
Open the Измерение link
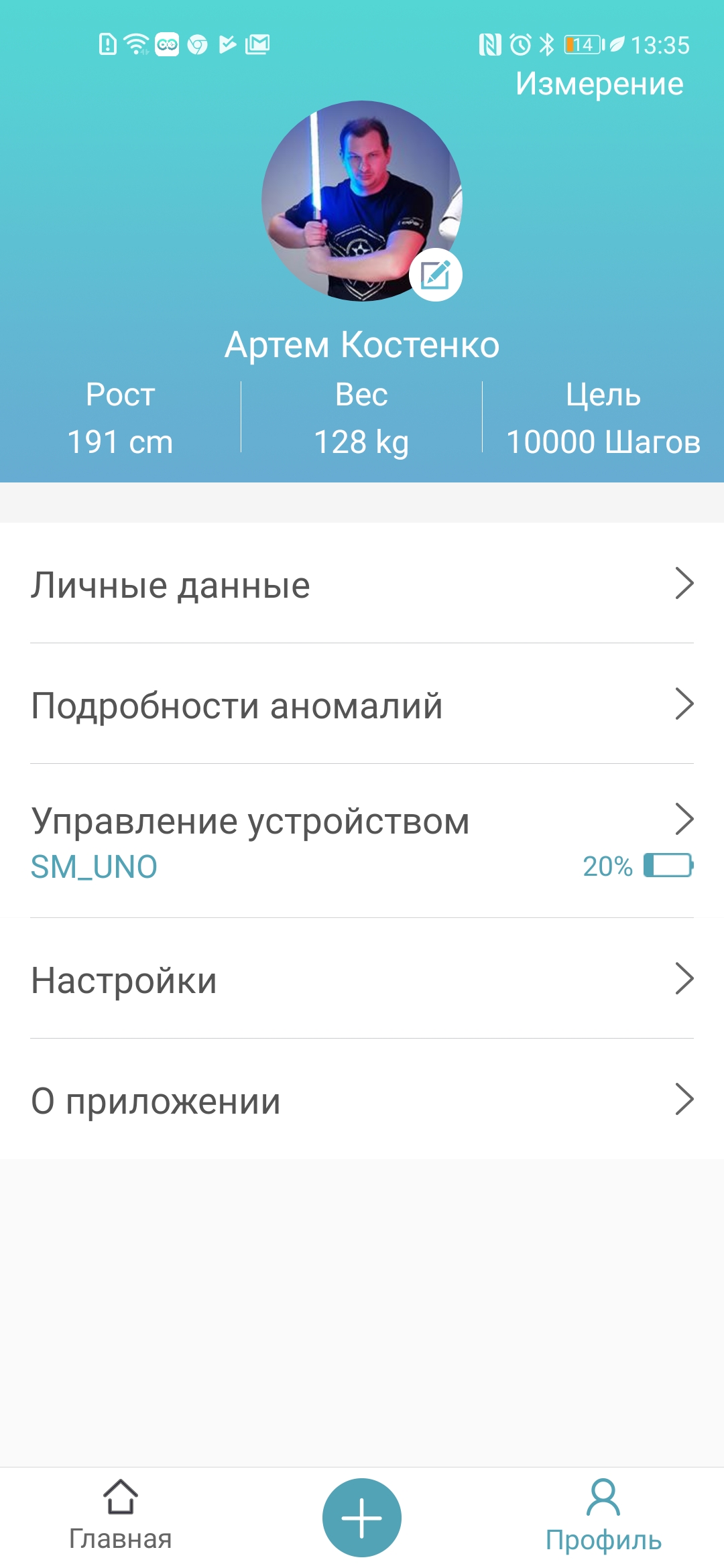point(599,84)
